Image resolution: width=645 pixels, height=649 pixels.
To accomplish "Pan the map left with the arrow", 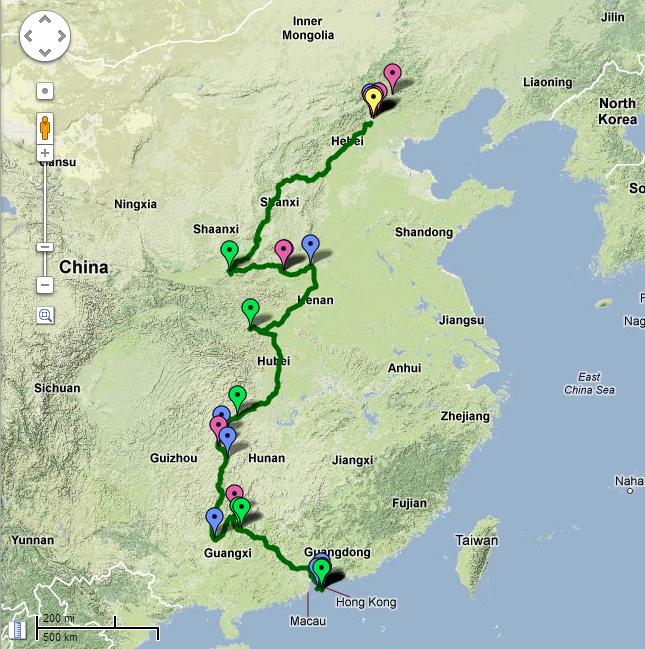I will click(x=29, y=37).
